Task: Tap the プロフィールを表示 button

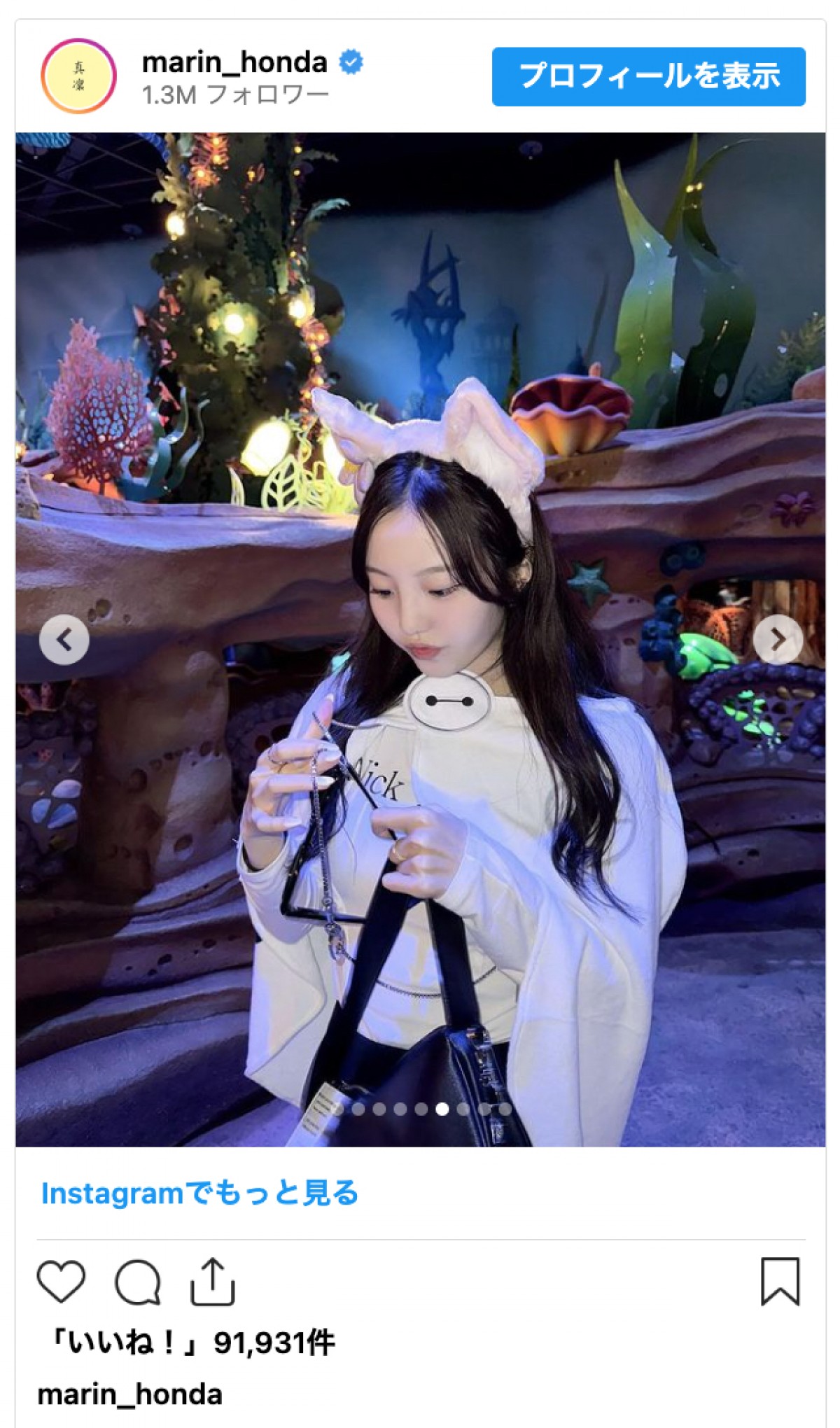Action: click(x=648, y=77)
